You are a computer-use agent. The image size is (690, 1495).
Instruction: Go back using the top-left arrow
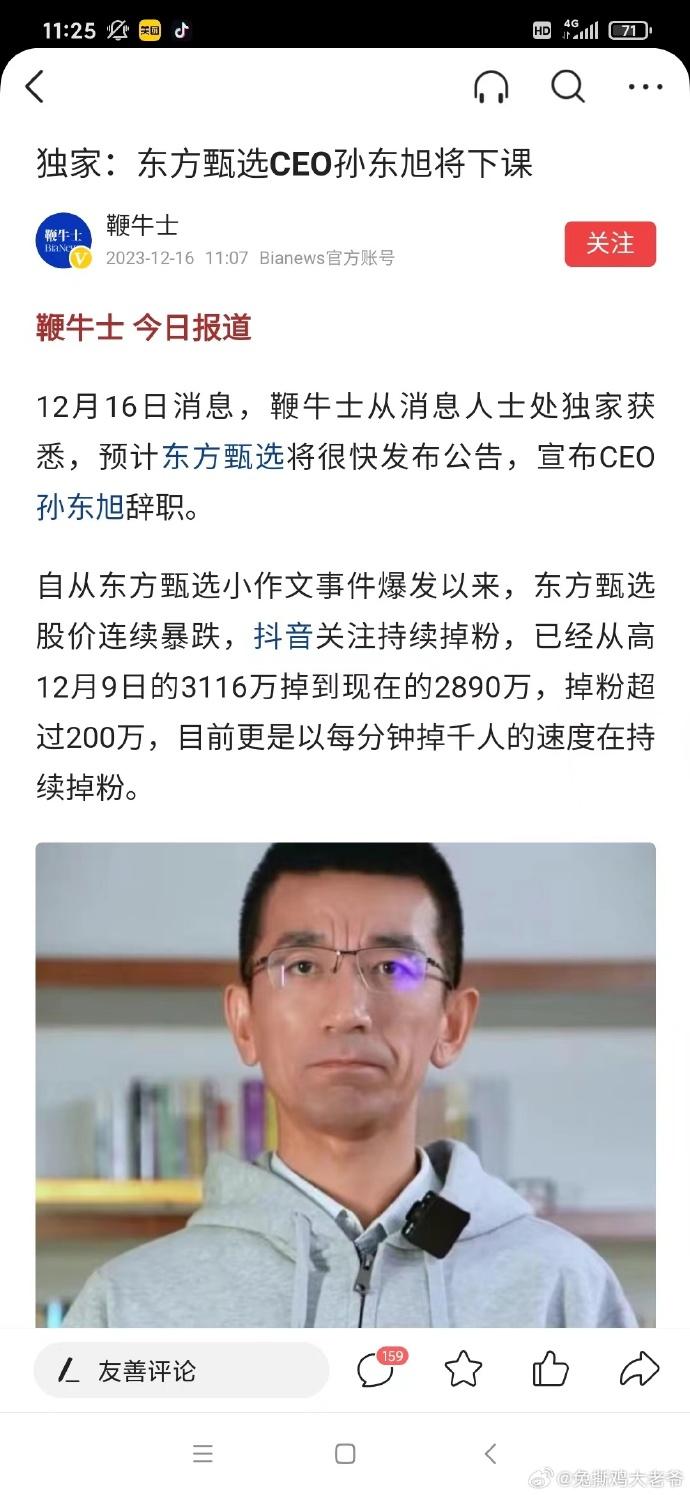tap(35, 87)
